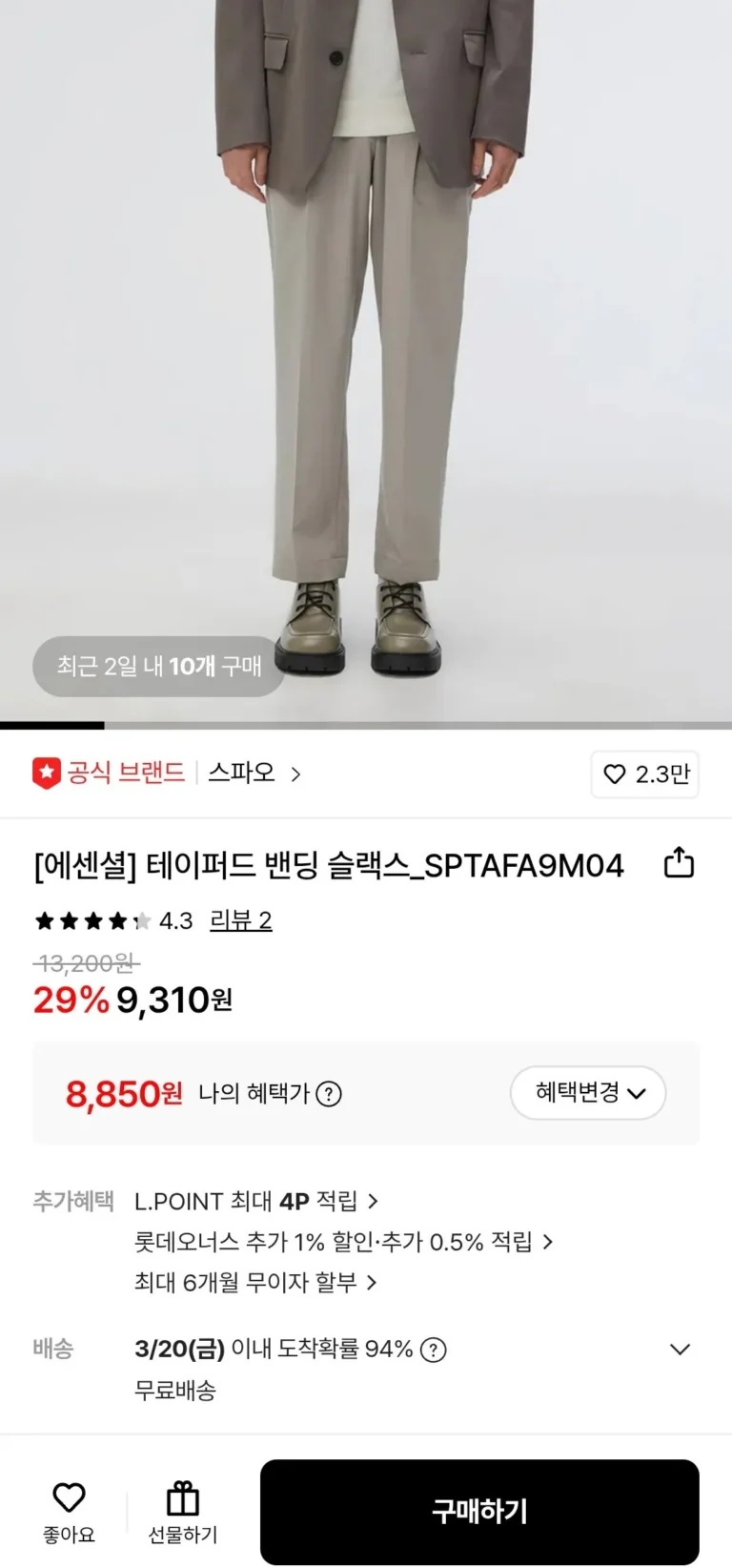The height and width of the screenshot is (1568, 732).
Task: Open the 리뷰 2 reviews link
Action: (240, 920)
